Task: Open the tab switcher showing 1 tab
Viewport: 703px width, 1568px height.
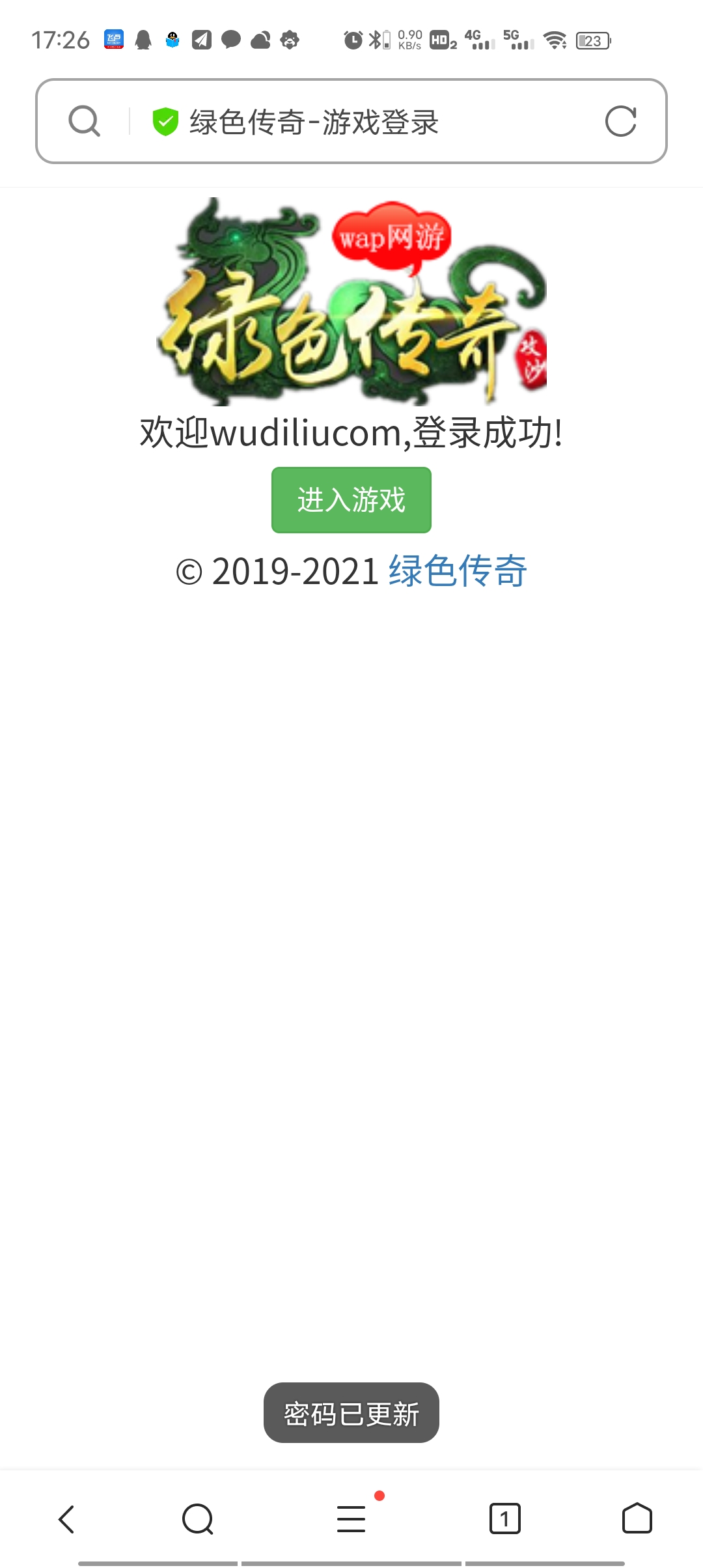Action: [504, 1519]
